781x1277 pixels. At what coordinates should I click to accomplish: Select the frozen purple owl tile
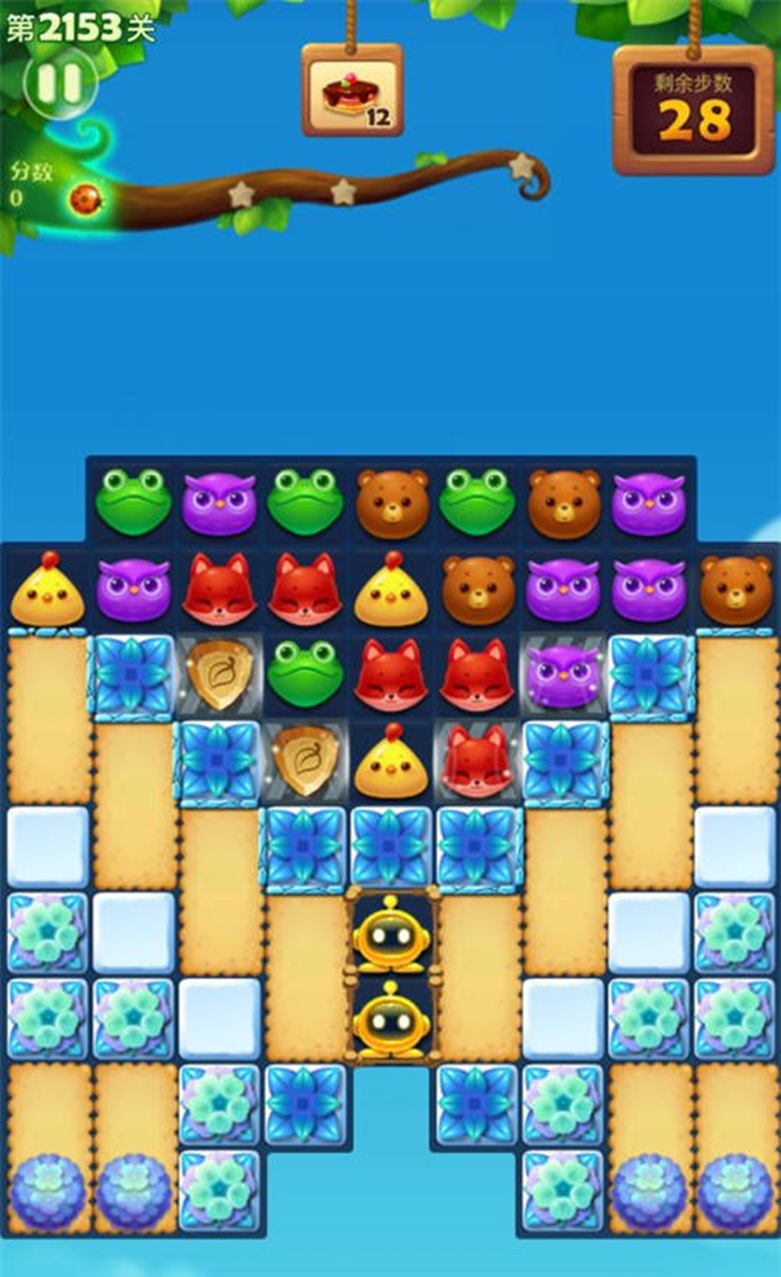(562, 675)
